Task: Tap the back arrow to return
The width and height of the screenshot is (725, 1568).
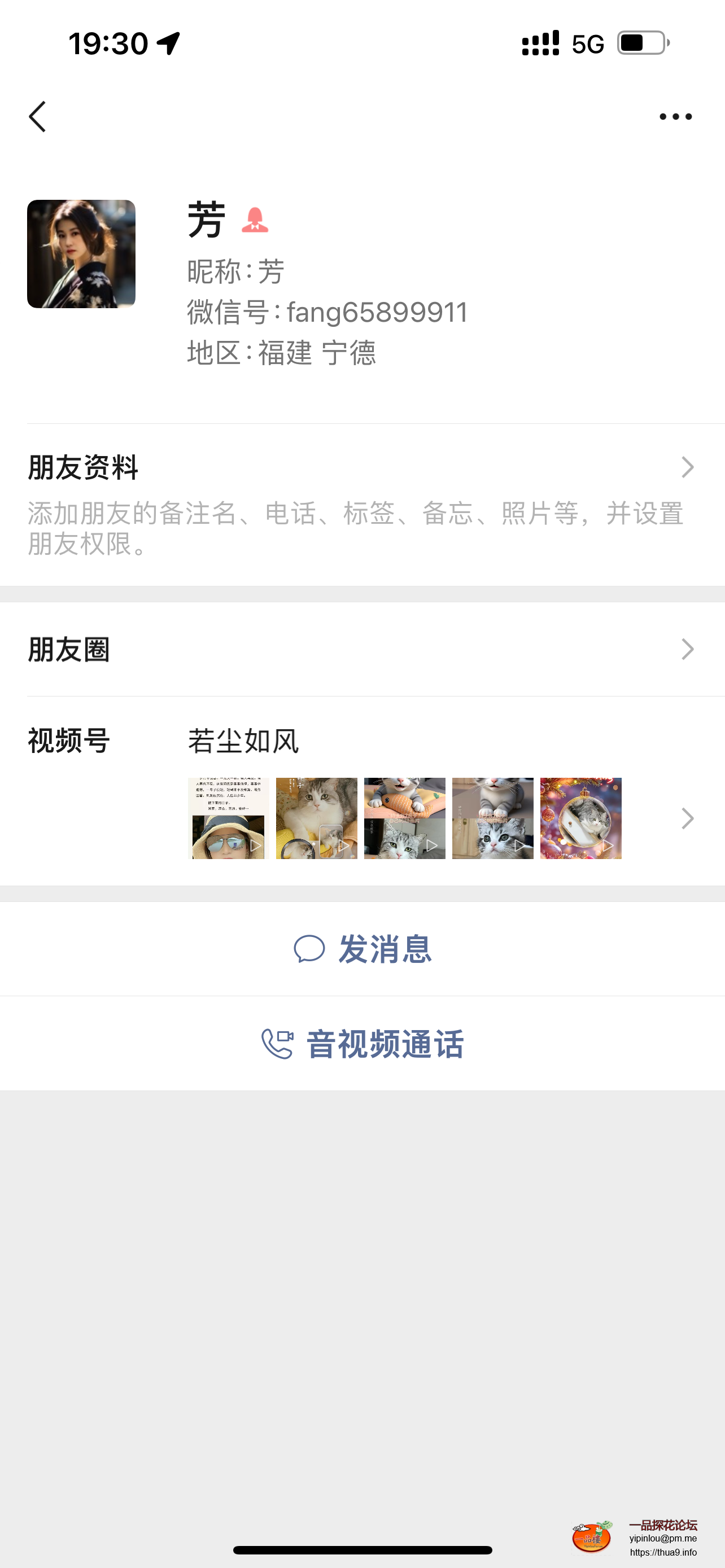Action: pos(38,117)
